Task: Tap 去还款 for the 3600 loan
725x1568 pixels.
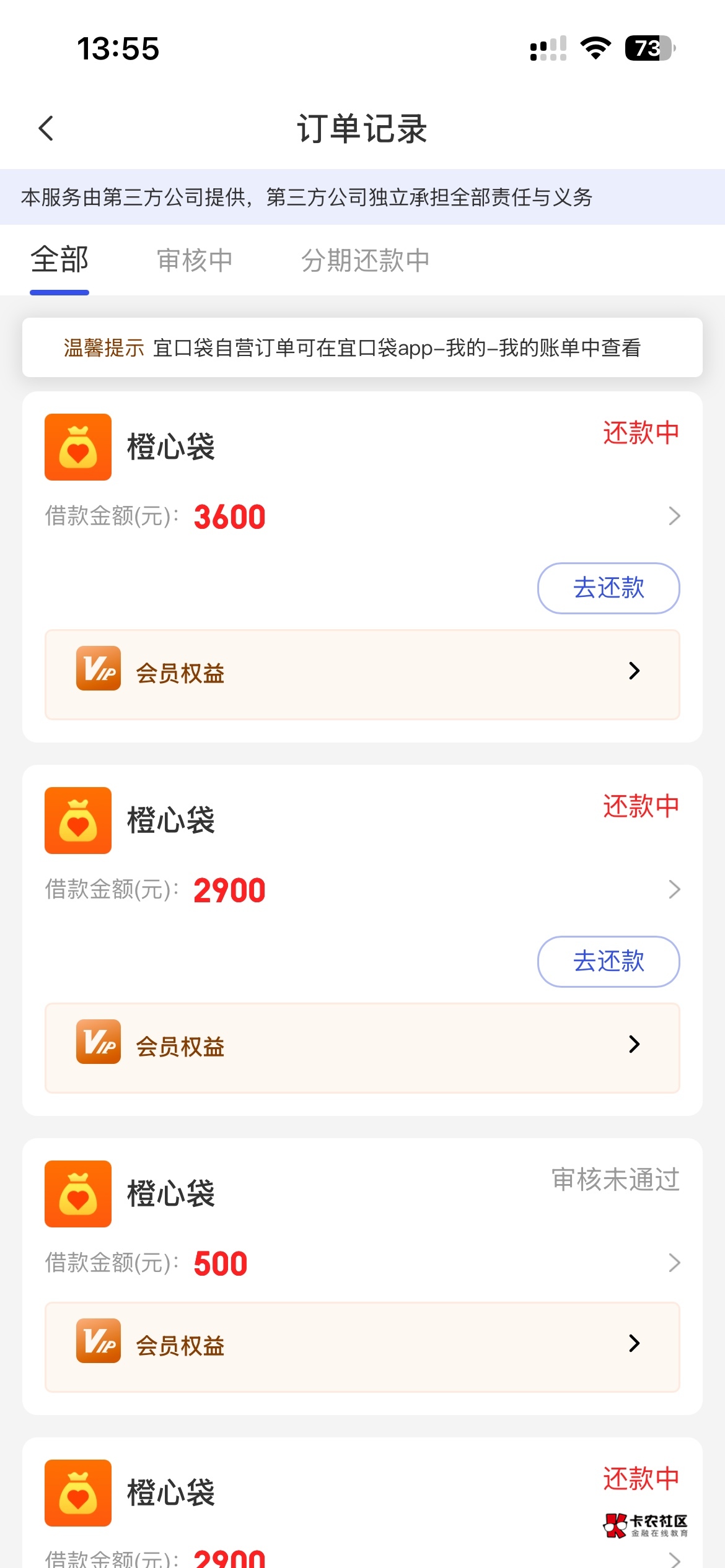Action: click(608, 588)
